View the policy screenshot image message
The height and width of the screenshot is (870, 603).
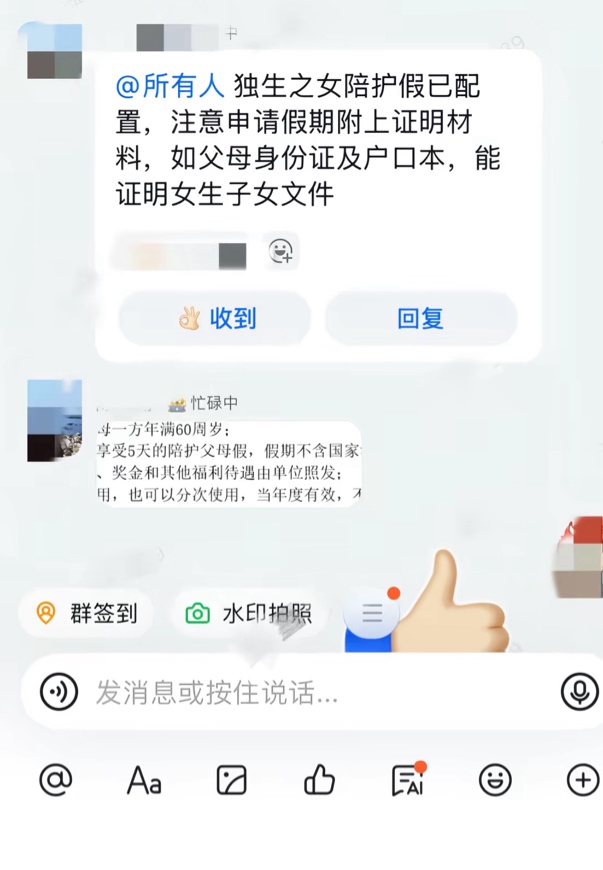[x=229, y=464]
